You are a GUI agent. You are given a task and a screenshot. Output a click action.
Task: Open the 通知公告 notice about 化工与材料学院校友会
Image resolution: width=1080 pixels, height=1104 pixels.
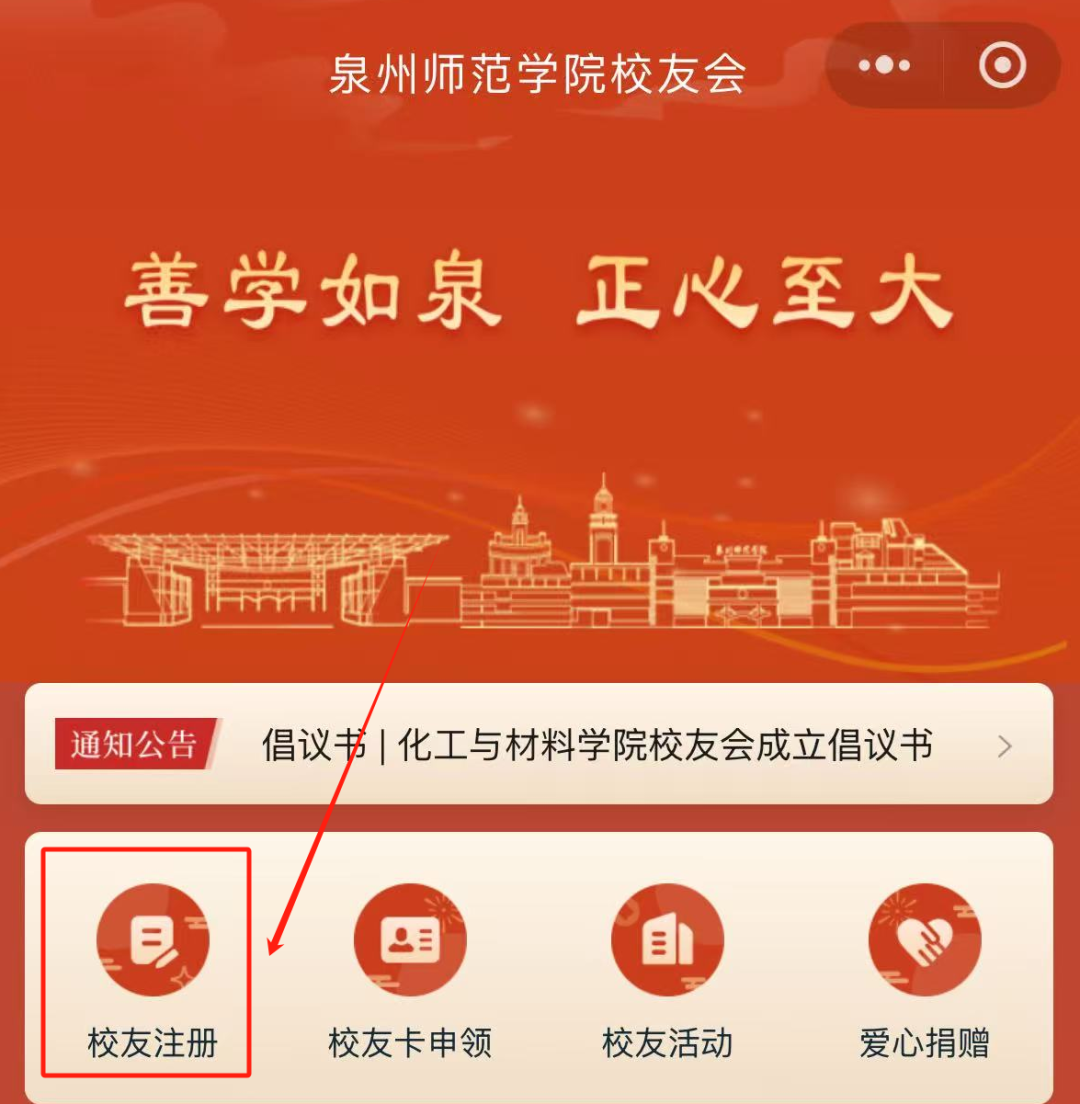[596, 745]
